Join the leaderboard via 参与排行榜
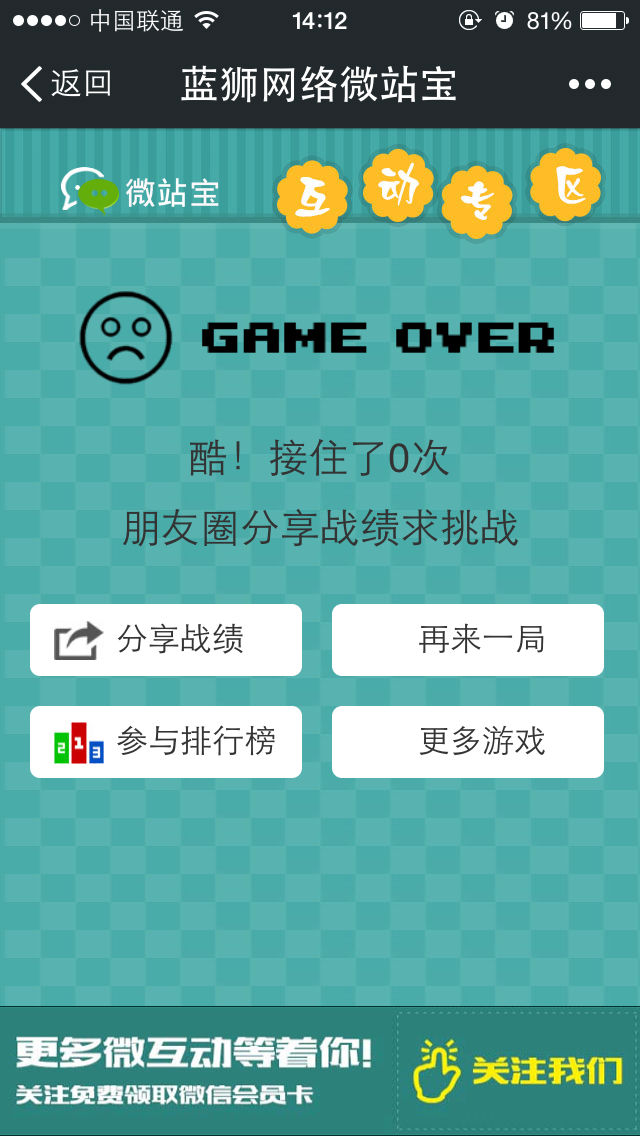This screenshot has height=1136, width=640. coord(166,742)
